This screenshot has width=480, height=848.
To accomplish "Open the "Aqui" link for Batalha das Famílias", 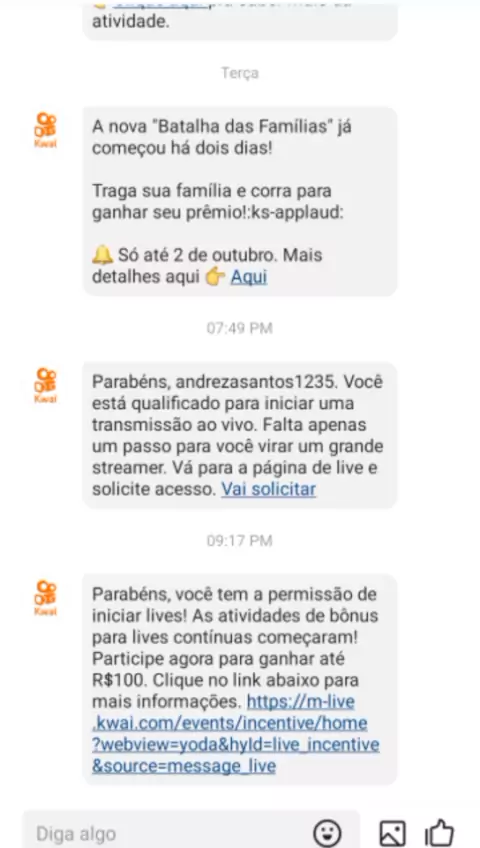I will [249, 277].
